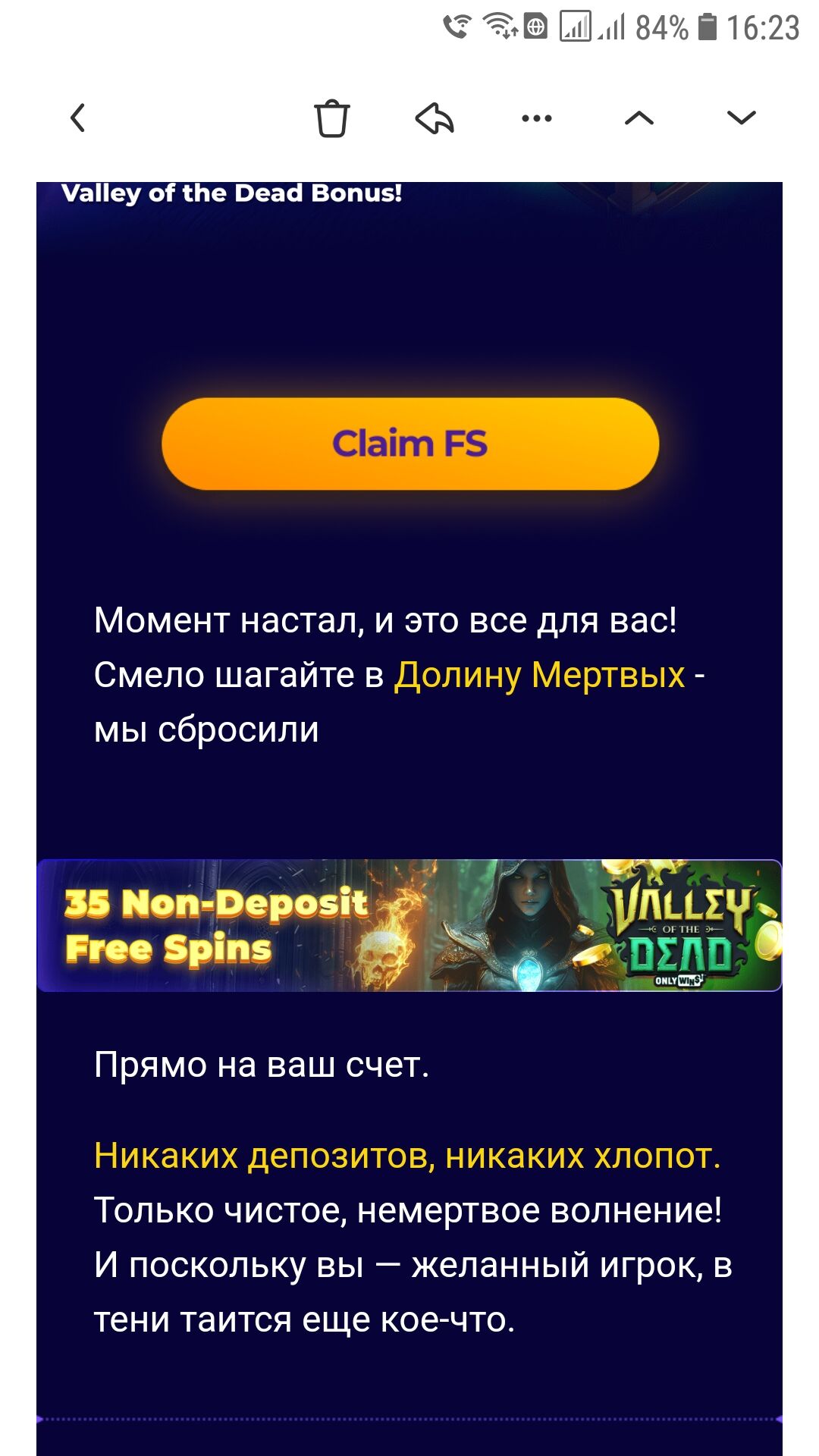Image resolution: width=819 pixels, height=1456 pixels.
Task: Open the 35 Non-Deposit Free Spins banner
Action: [409, 925]
